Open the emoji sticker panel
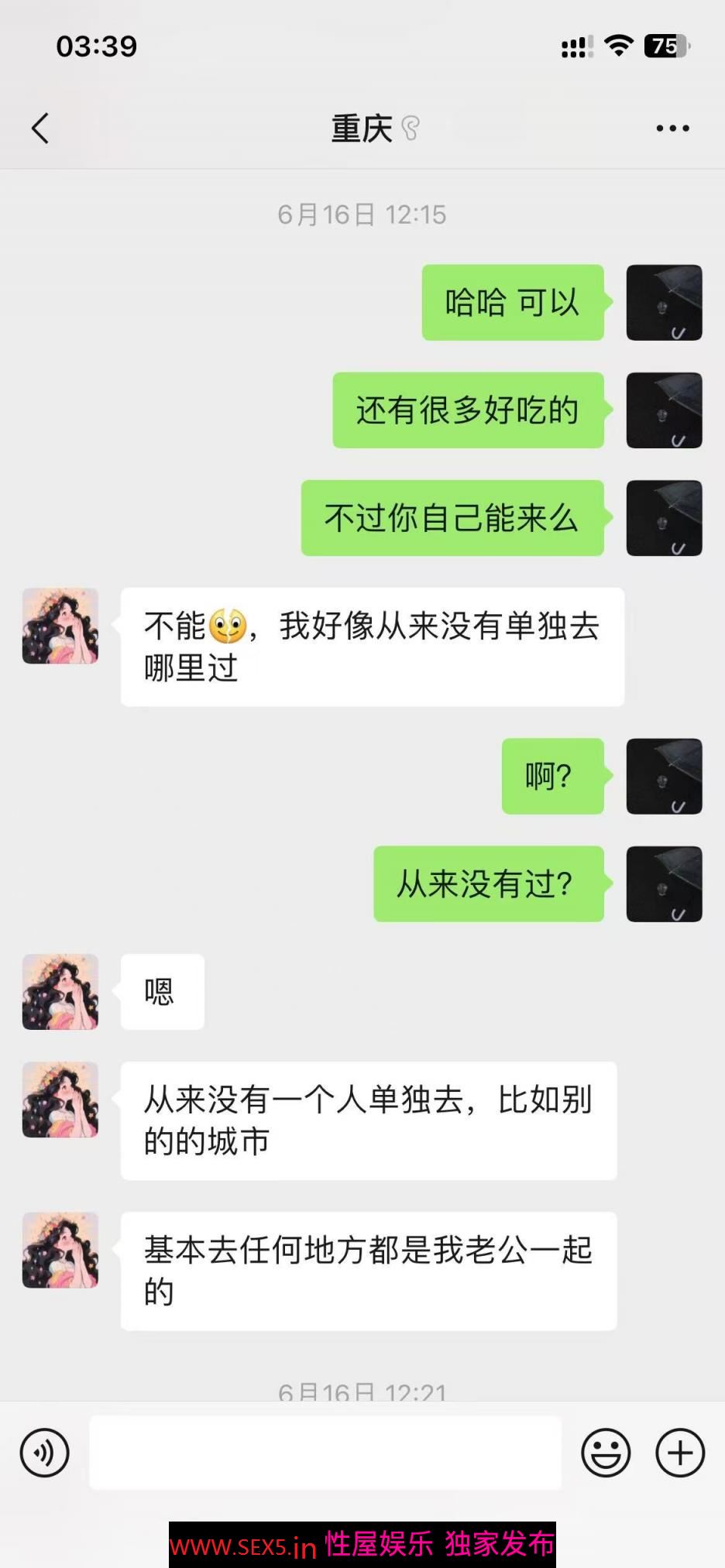The width and height of the screenshot is (725, 1568). (x=606, y=1452)
